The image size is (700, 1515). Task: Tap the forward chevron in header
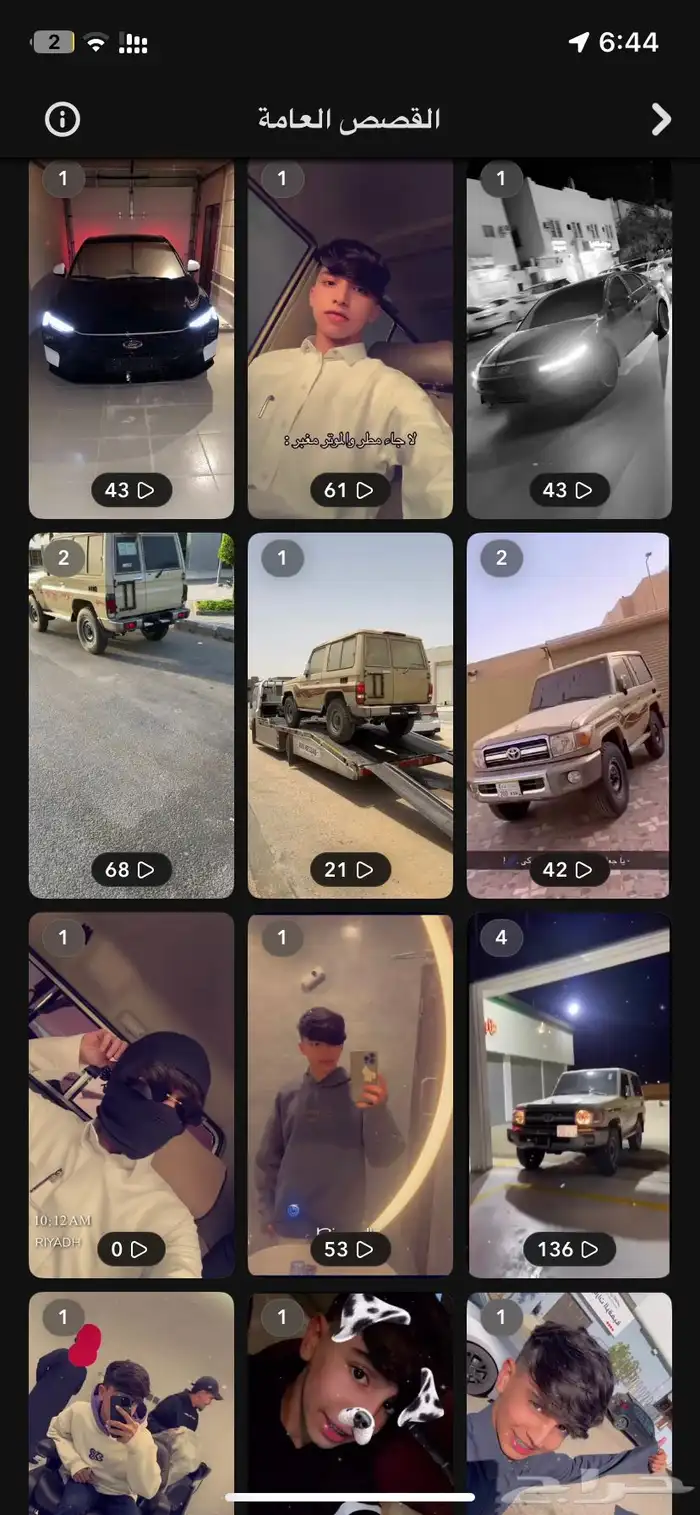[x=660, y=120]
